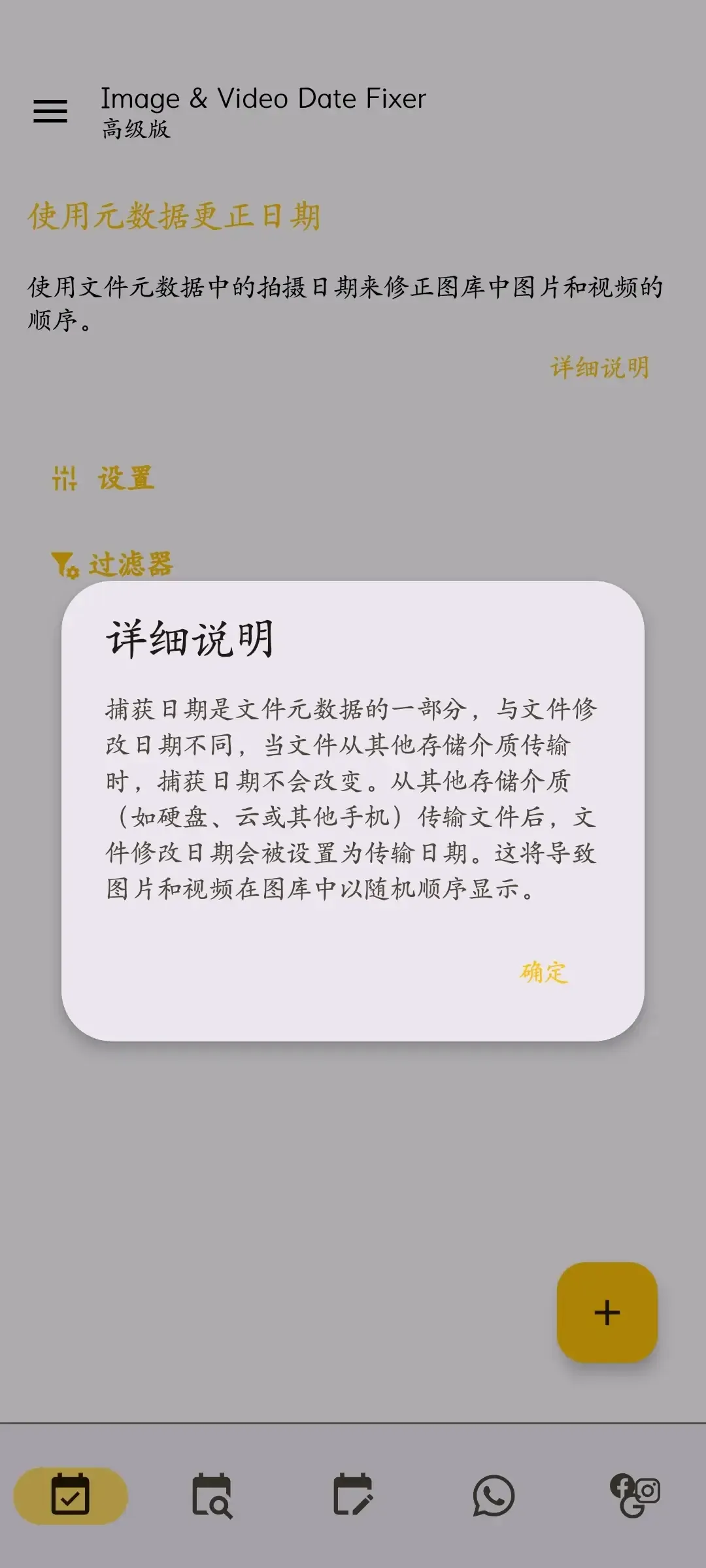Tap the Image & Video Date Fixer title
The image size is (706, 1568).
click(x=263, y=99)
